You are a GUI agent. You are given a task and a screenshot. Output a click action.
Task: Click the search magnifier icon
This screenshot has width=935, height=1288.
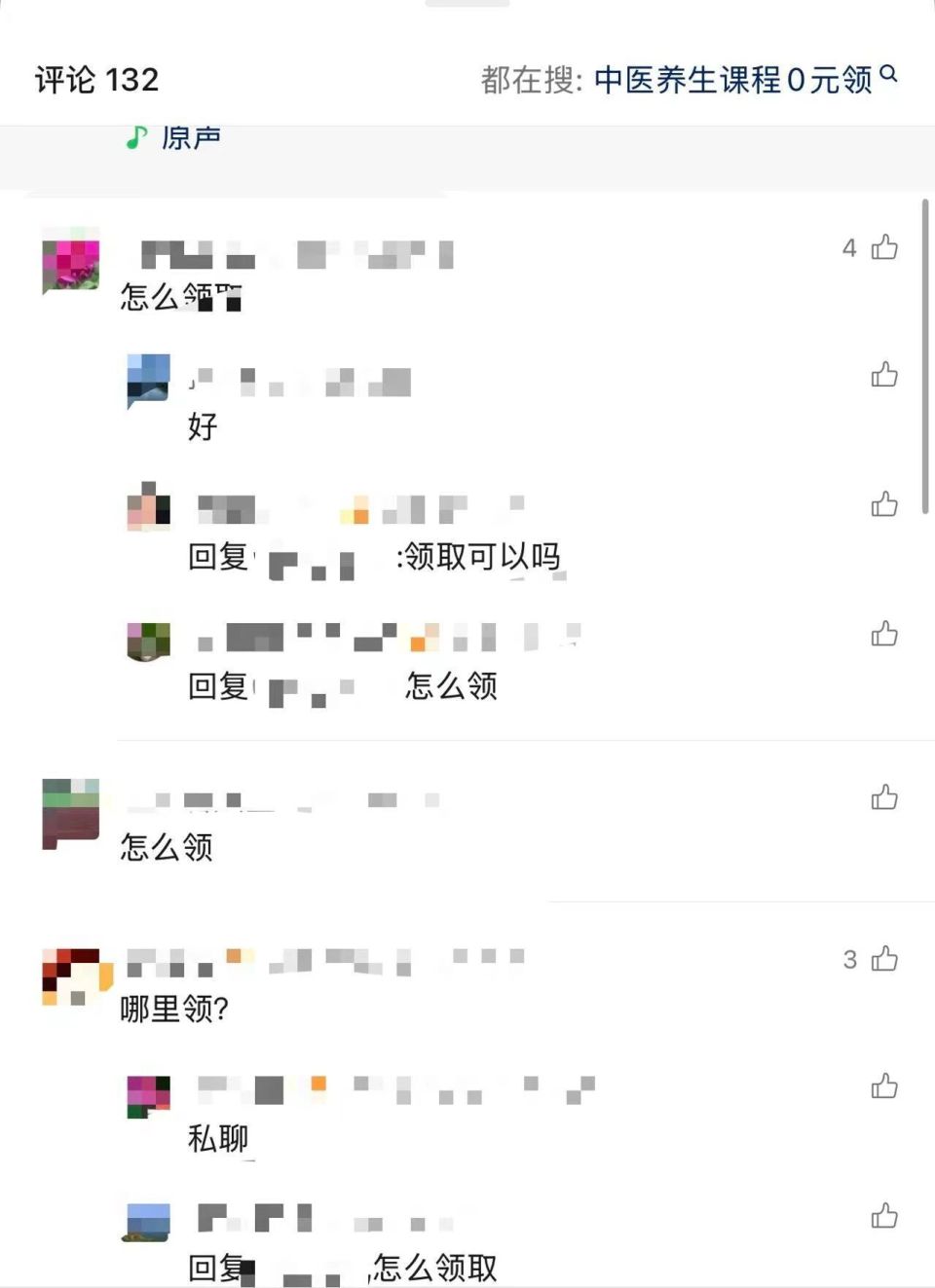click(888, 74)
